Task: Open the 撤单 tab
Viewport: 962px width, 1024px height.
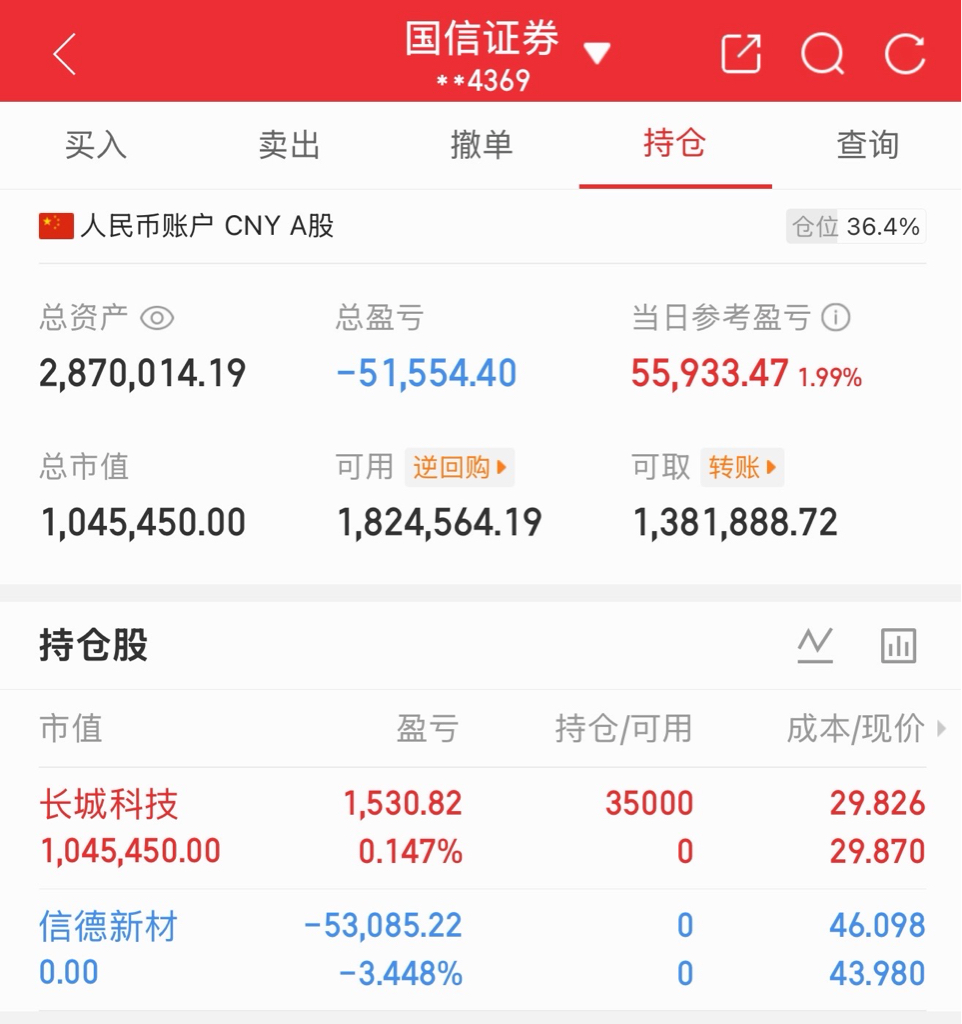Action: click(x=481, y=144)
